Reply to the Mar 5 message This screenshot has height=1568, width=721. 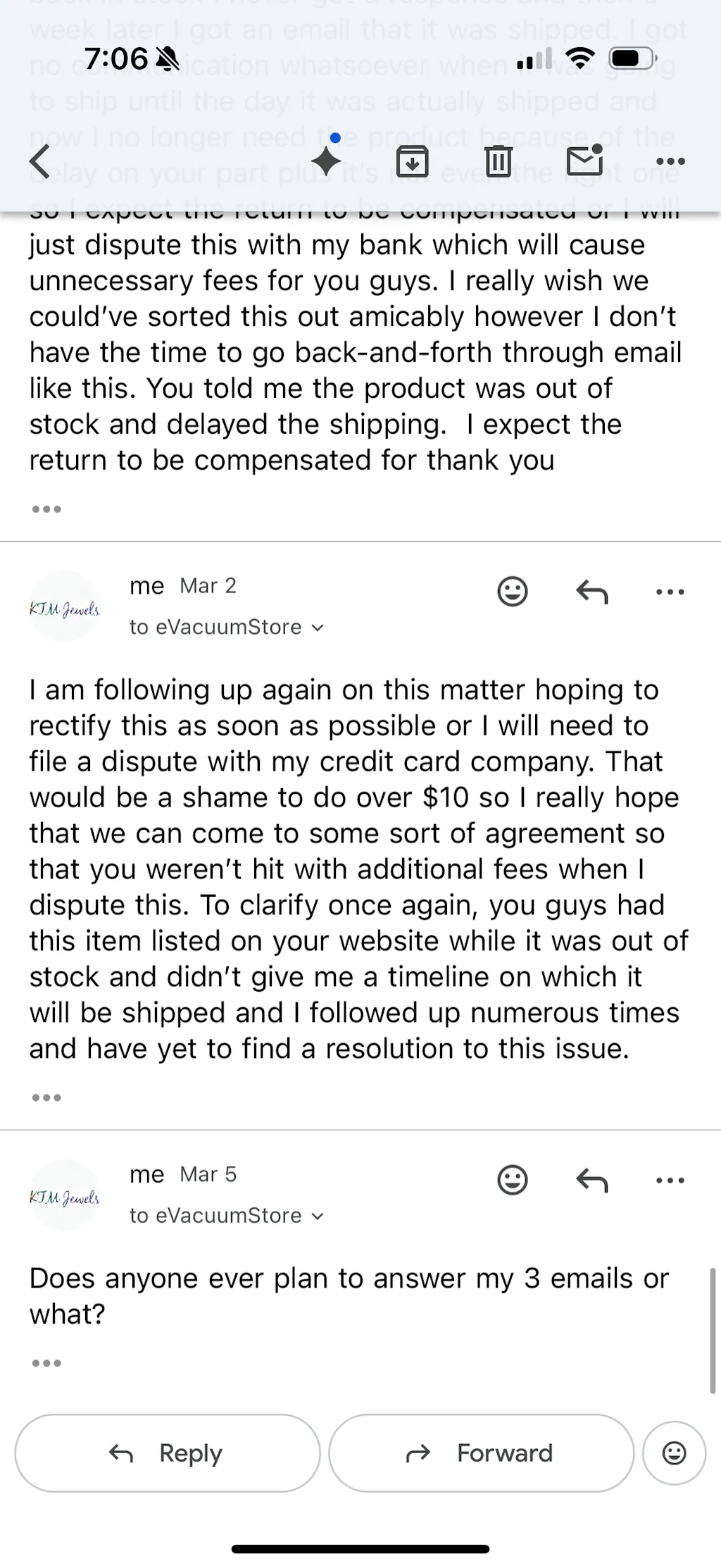(x=591, y=1180)
